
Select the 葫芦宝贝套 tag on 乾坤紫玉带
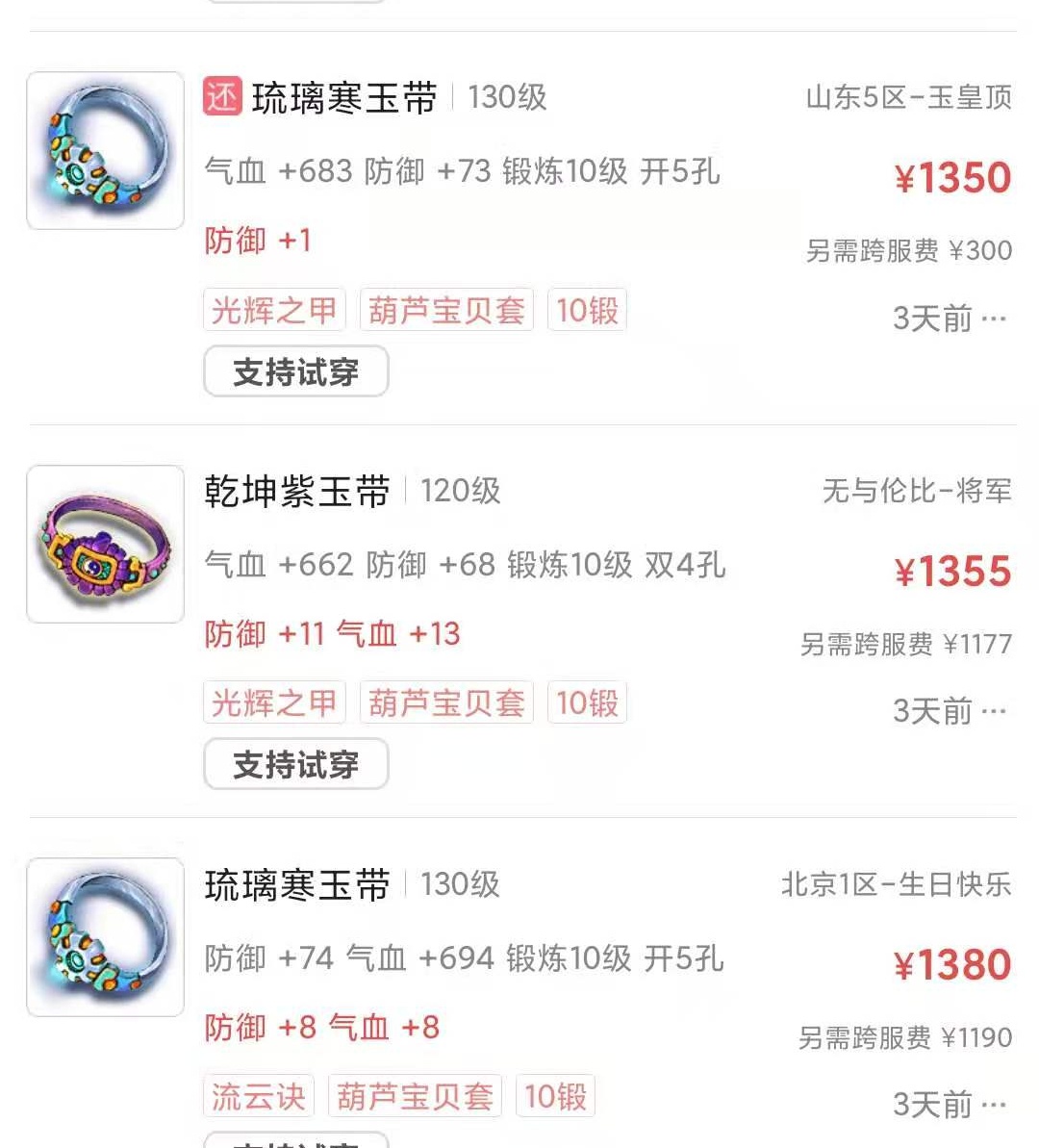(445, 702)
